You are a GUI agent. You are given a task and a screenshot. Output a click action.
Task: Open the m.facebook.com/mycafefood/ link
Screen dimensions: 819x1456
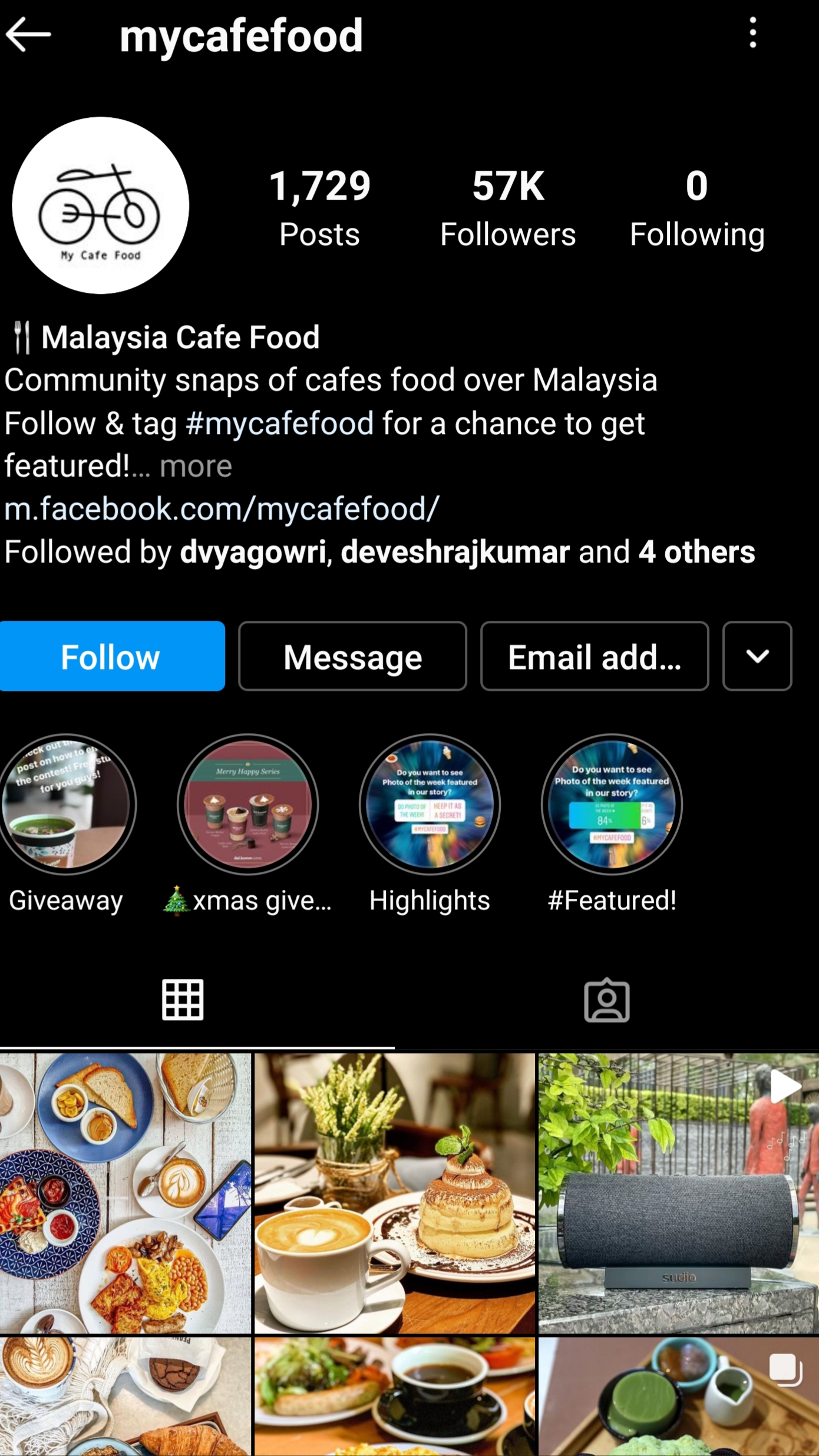[222, 509]
